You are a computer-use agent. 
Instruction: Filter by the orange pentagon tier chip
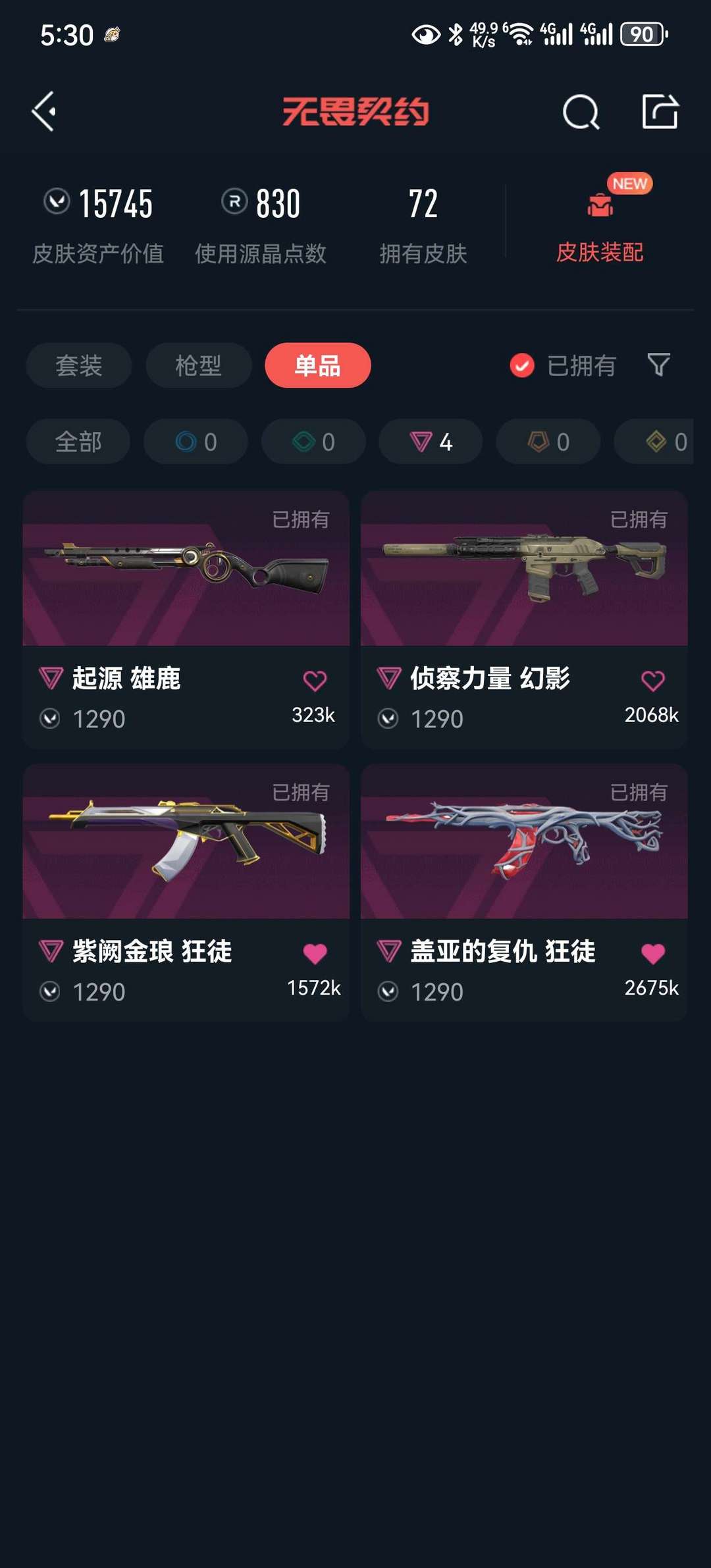(548, 442)
